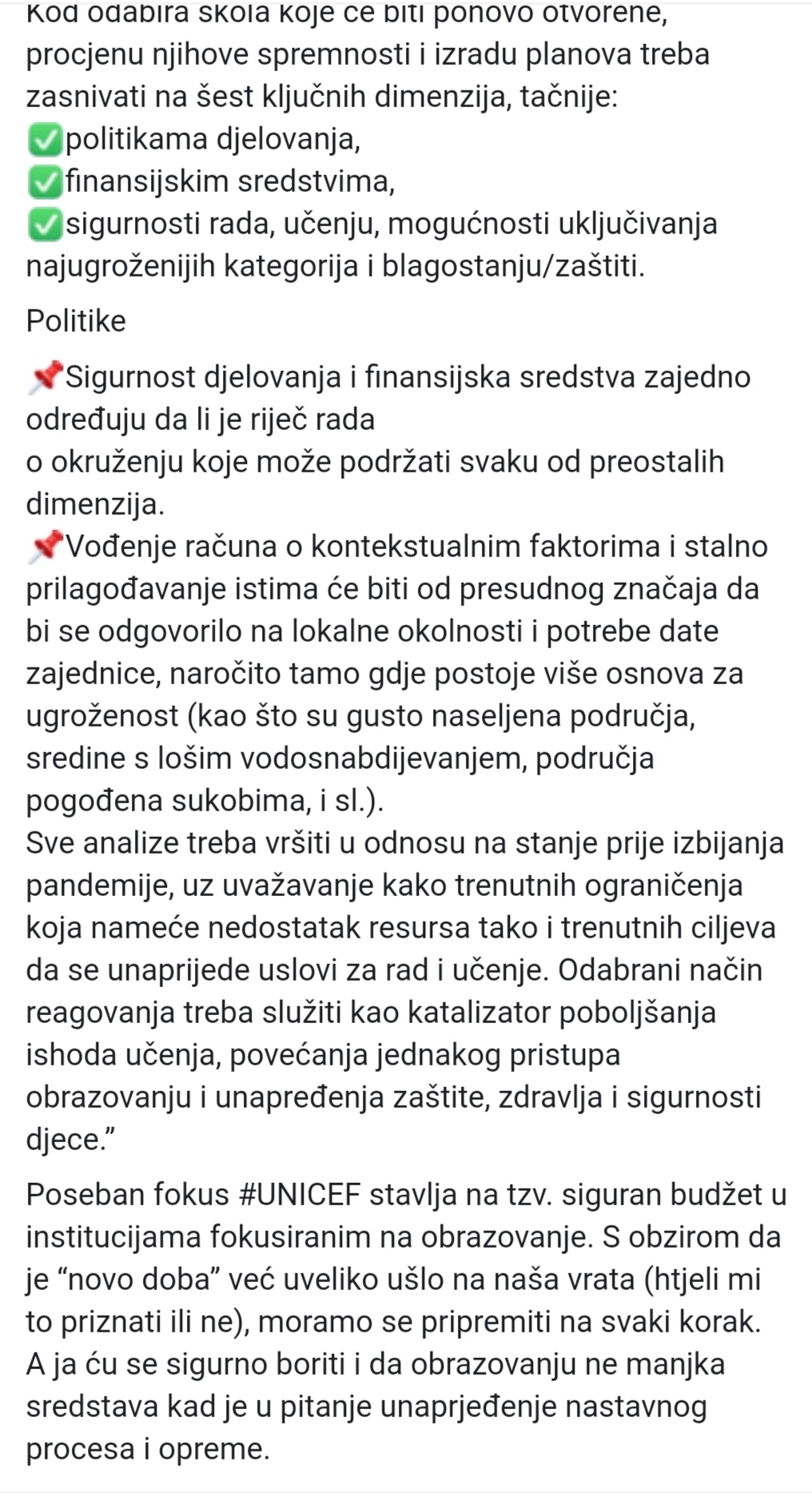Open the #UNICEF hashtag
The image size is (812, 1493).
300,1195
